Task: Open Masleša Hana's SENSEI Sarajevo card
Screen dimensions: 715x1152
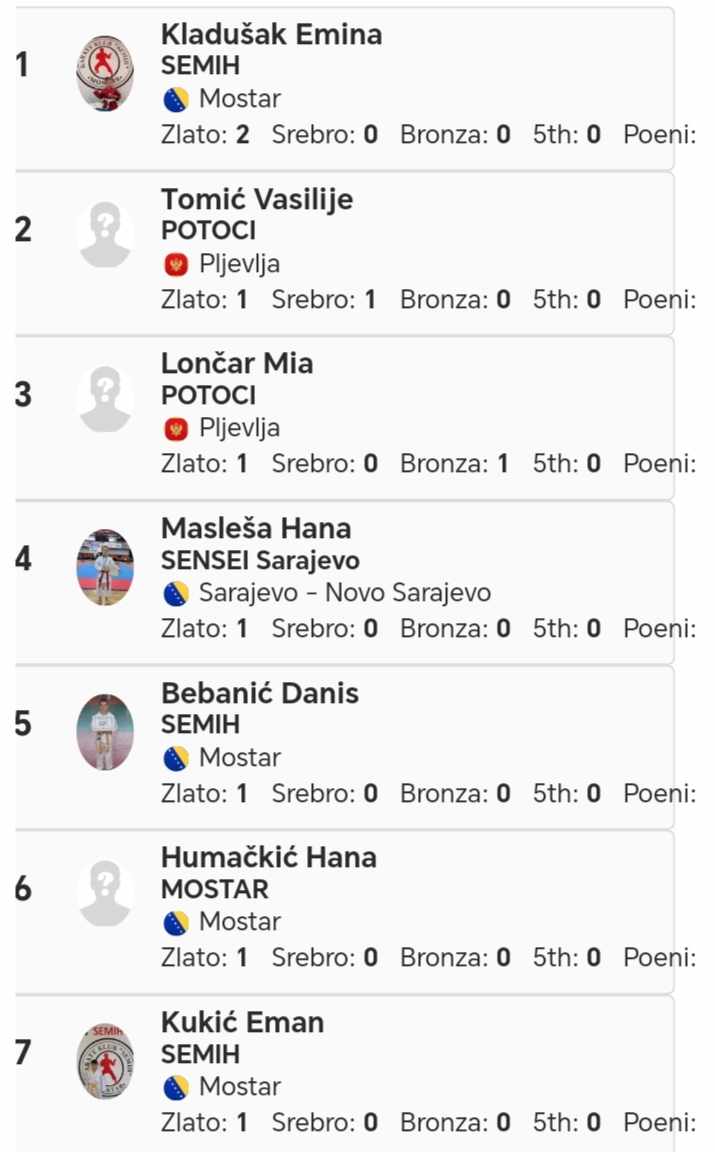Action: (344, 583)
